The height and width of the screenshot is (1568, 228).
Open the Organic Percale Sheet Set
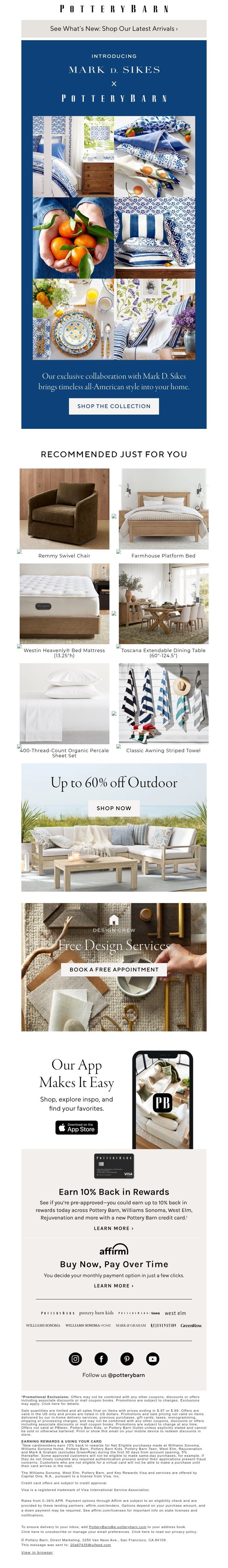64,703
